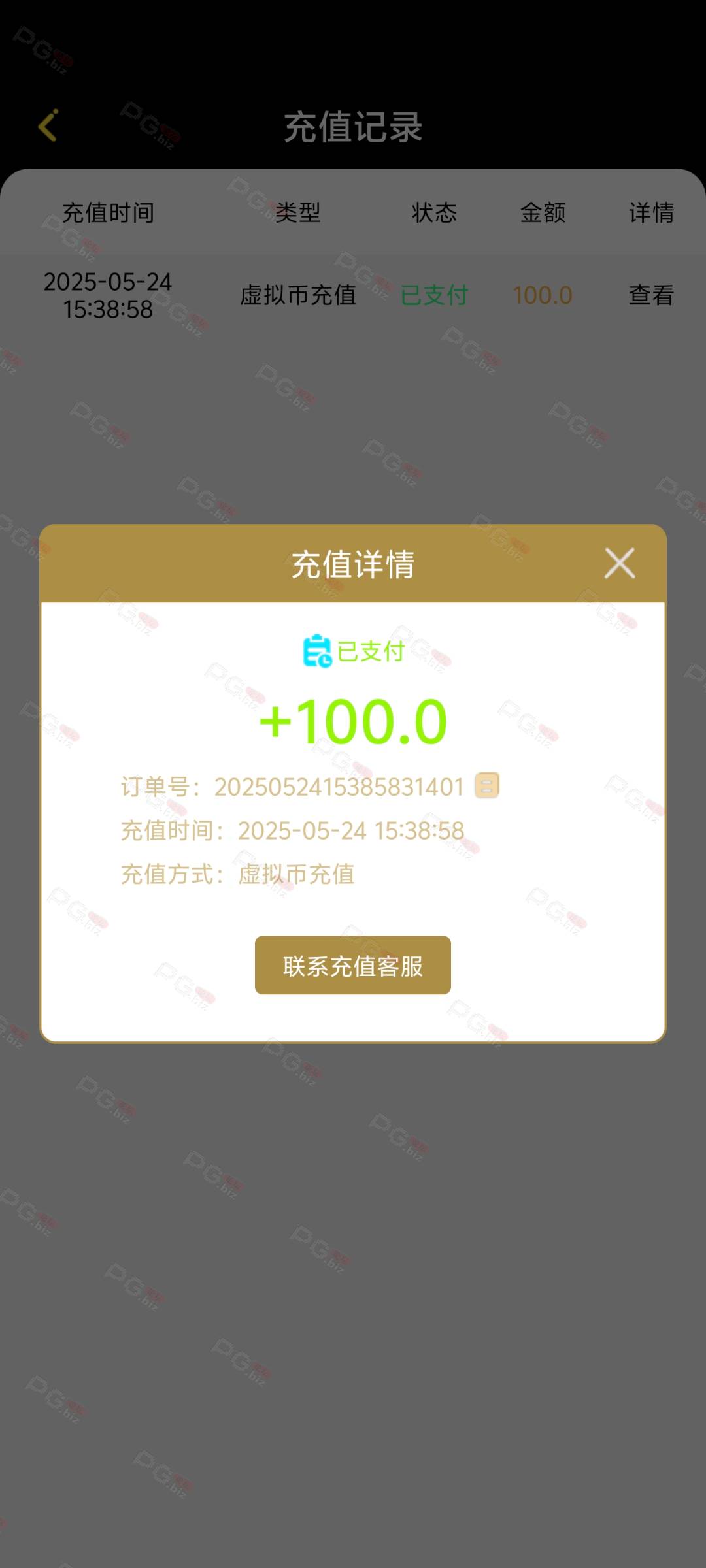Close the 充值详情 dialog

tap(619, 563)
